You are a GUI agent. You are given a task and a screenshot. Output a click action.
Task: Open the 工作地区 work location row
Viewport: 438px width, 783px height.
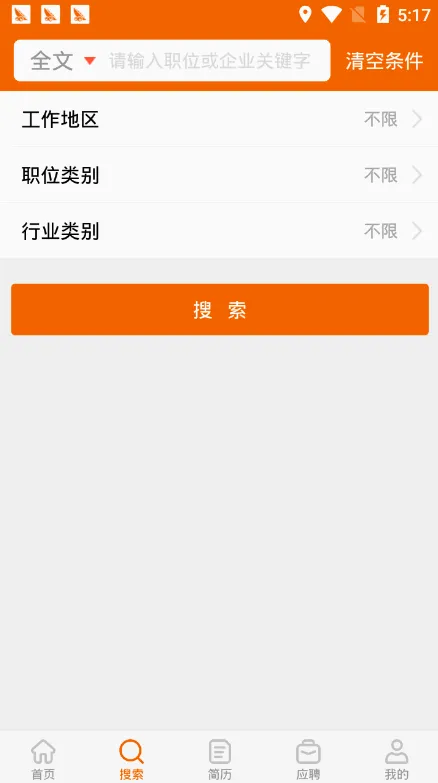[x=219, y=119]
